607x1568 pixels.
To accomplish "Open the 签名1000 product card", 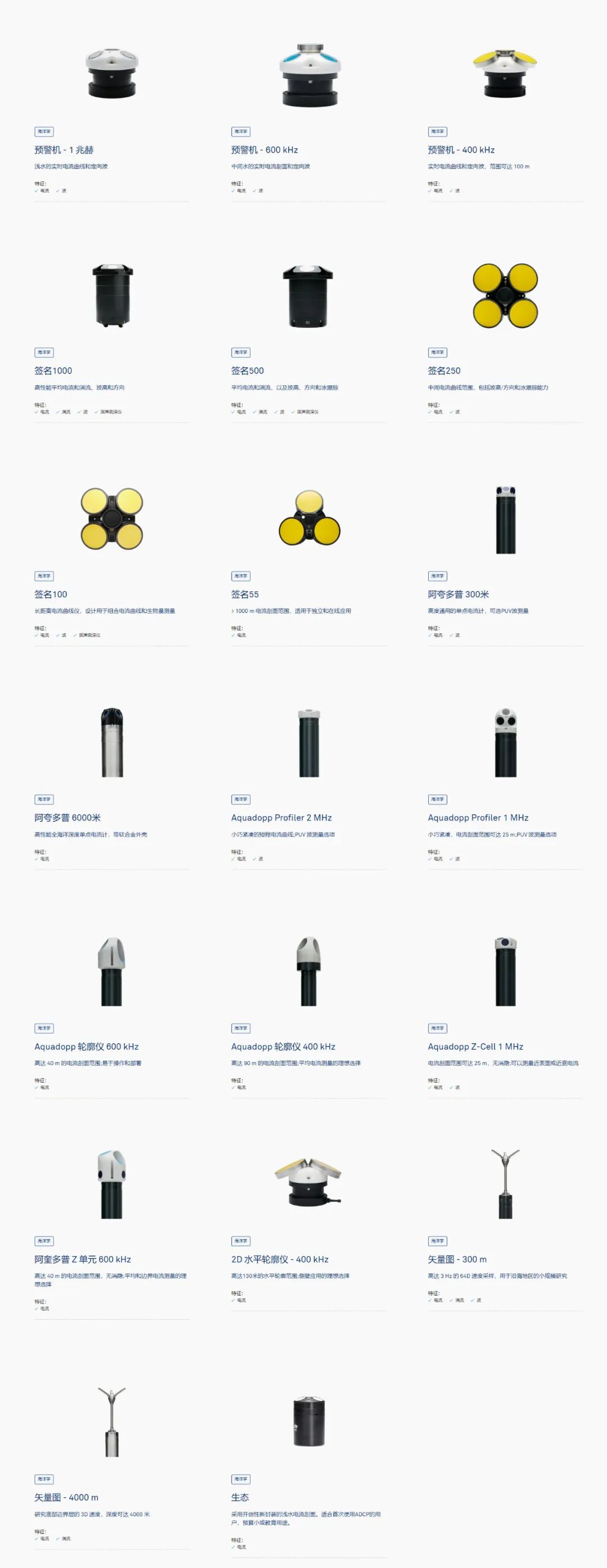I will point(53,371).
